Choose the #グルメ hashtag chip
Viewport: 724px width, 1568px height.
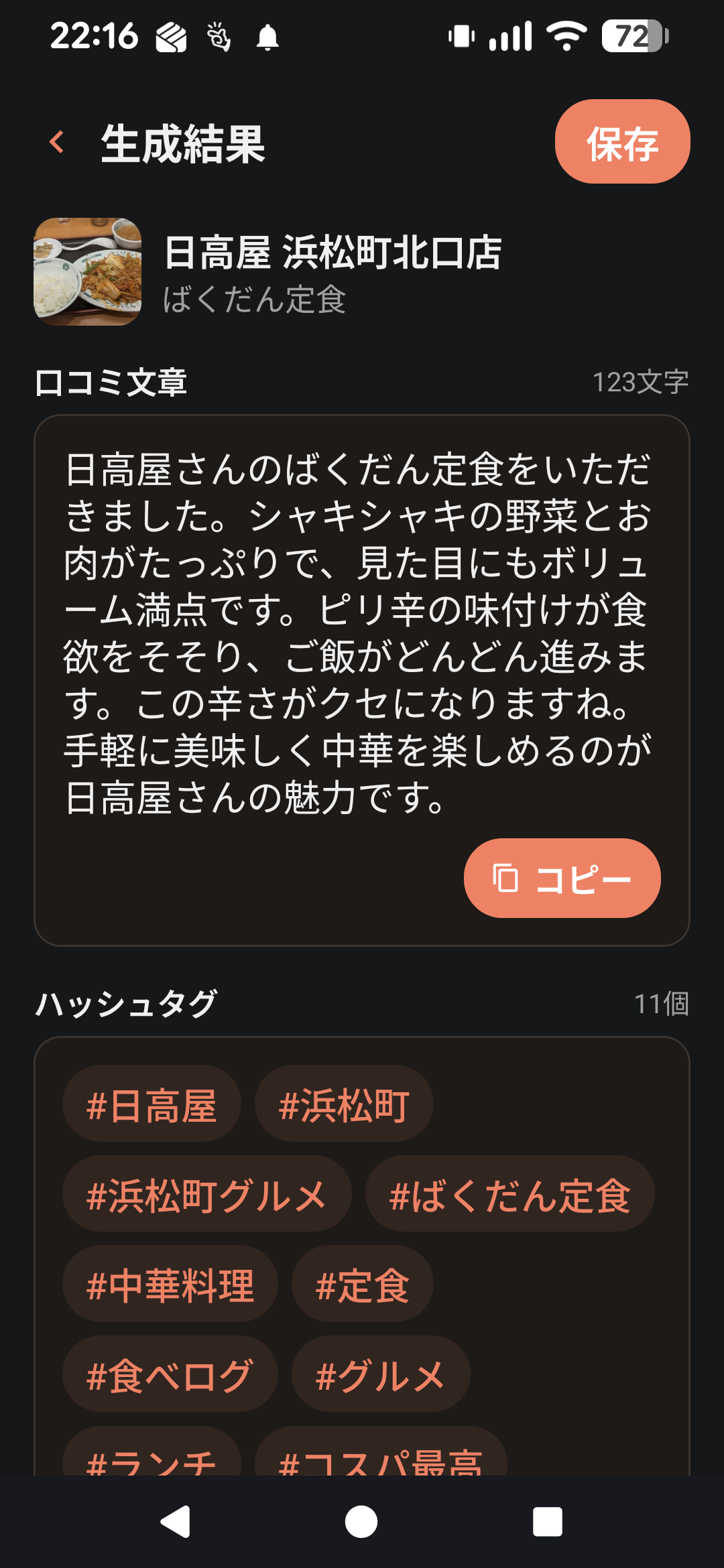[x=380, y=1374]
